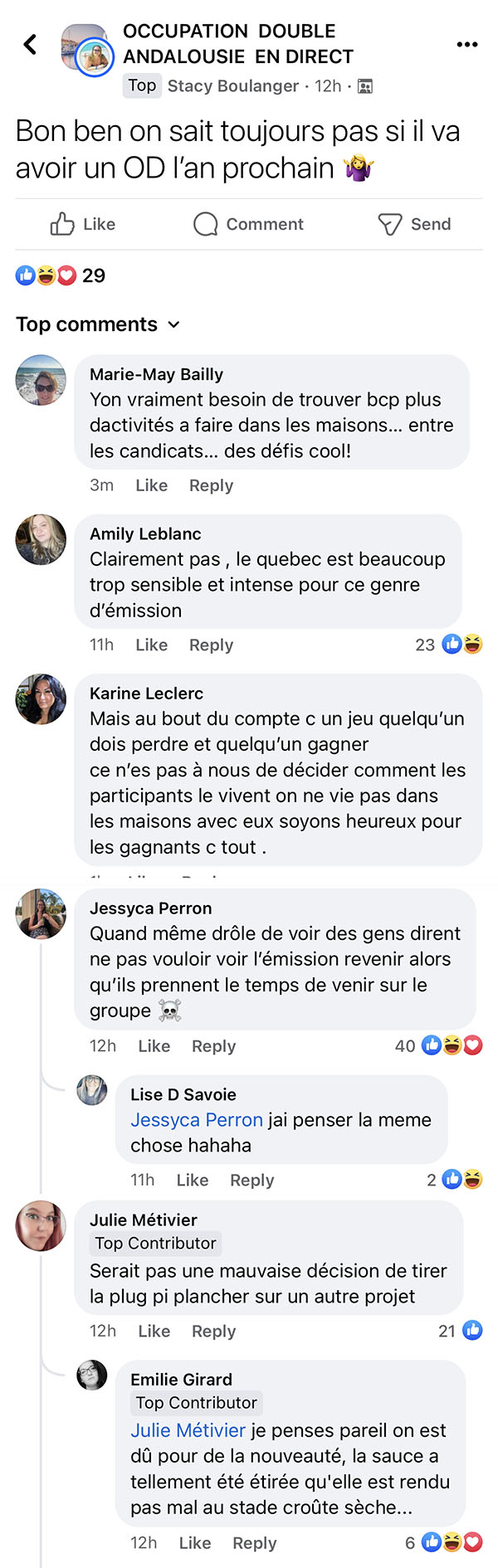
Task: Like Stacy Boulanger's post
Action: (x=83, y=224)
